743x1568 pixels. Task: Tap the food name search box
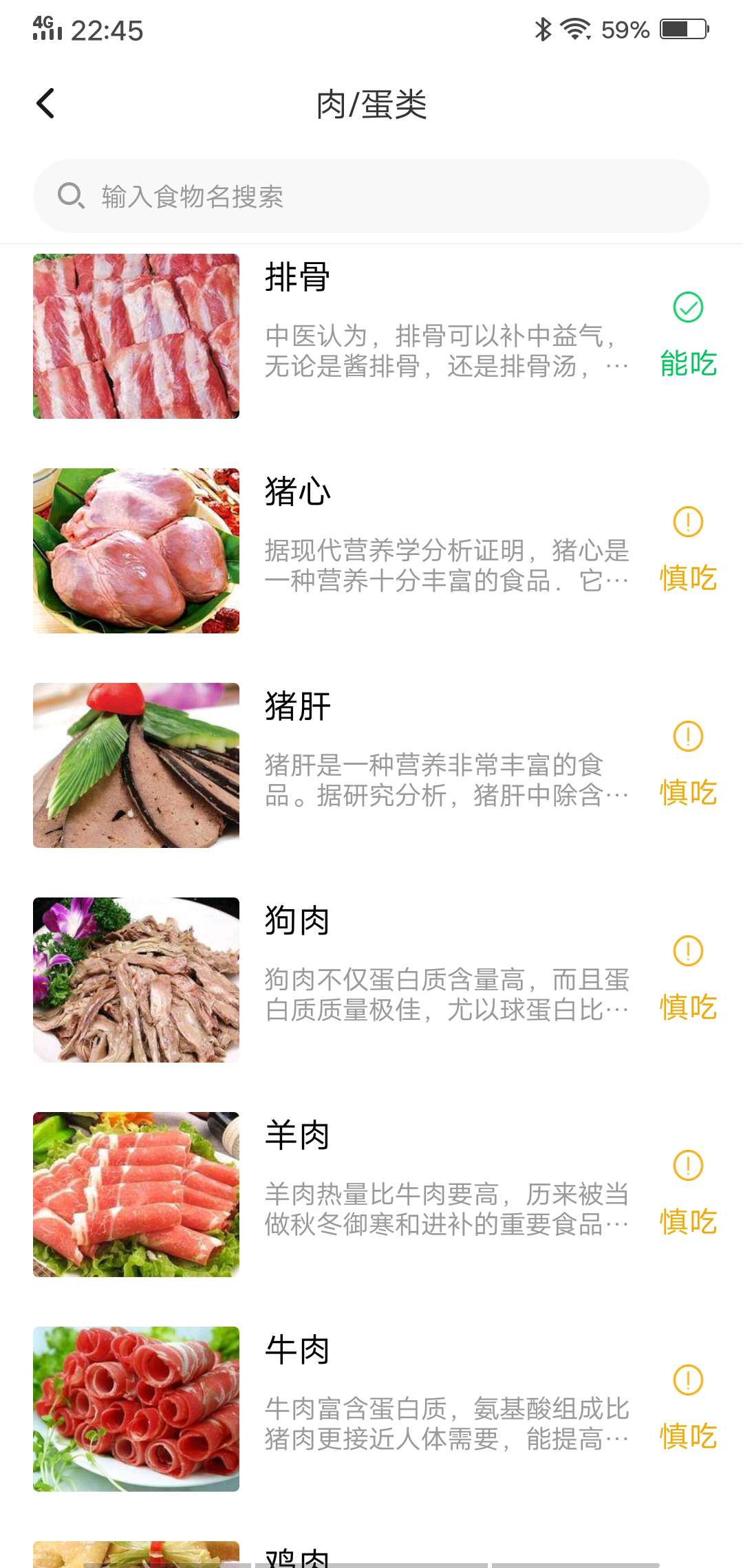pyautogui.click(x=371, y=196)
